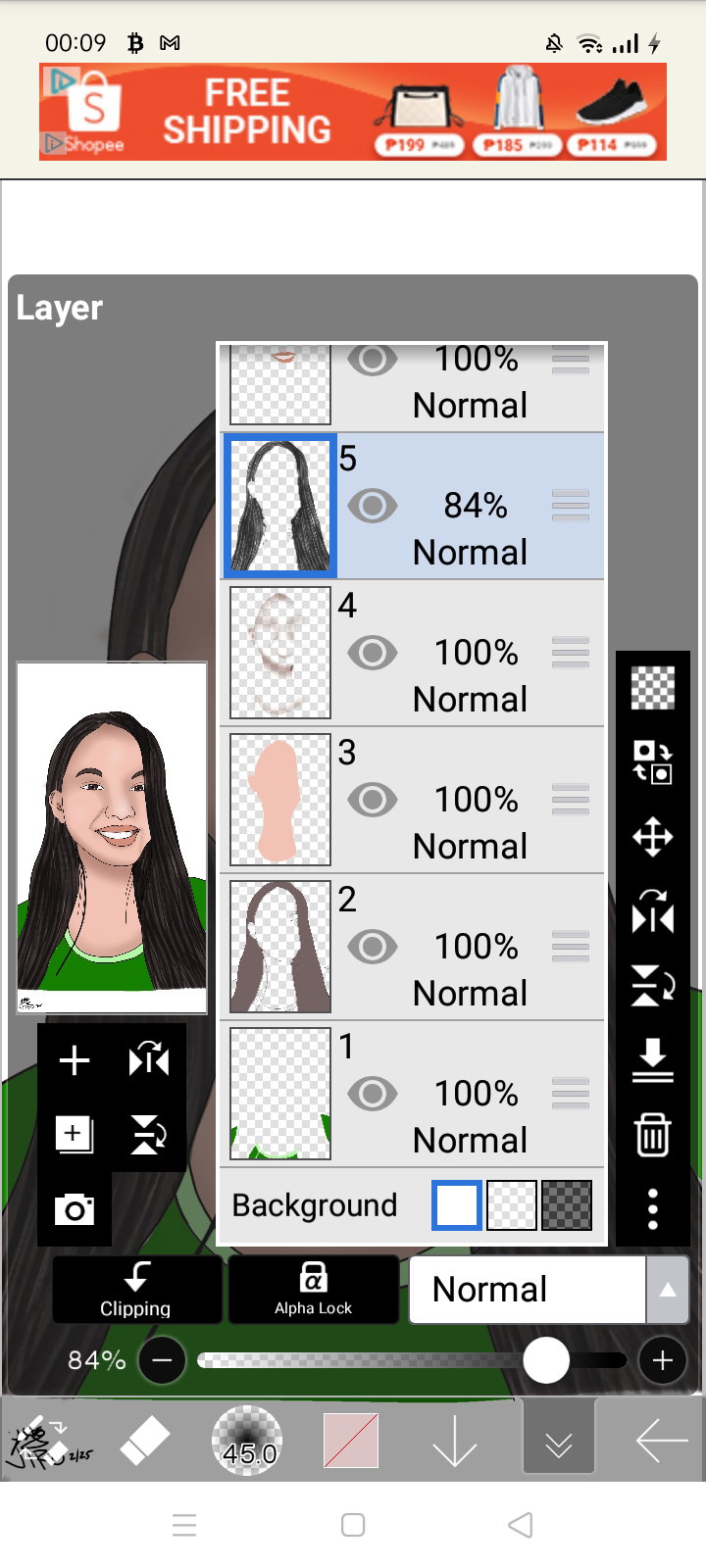
Task: Choose the white background option
Action: pyautogui.click(x=457, y=1205)
